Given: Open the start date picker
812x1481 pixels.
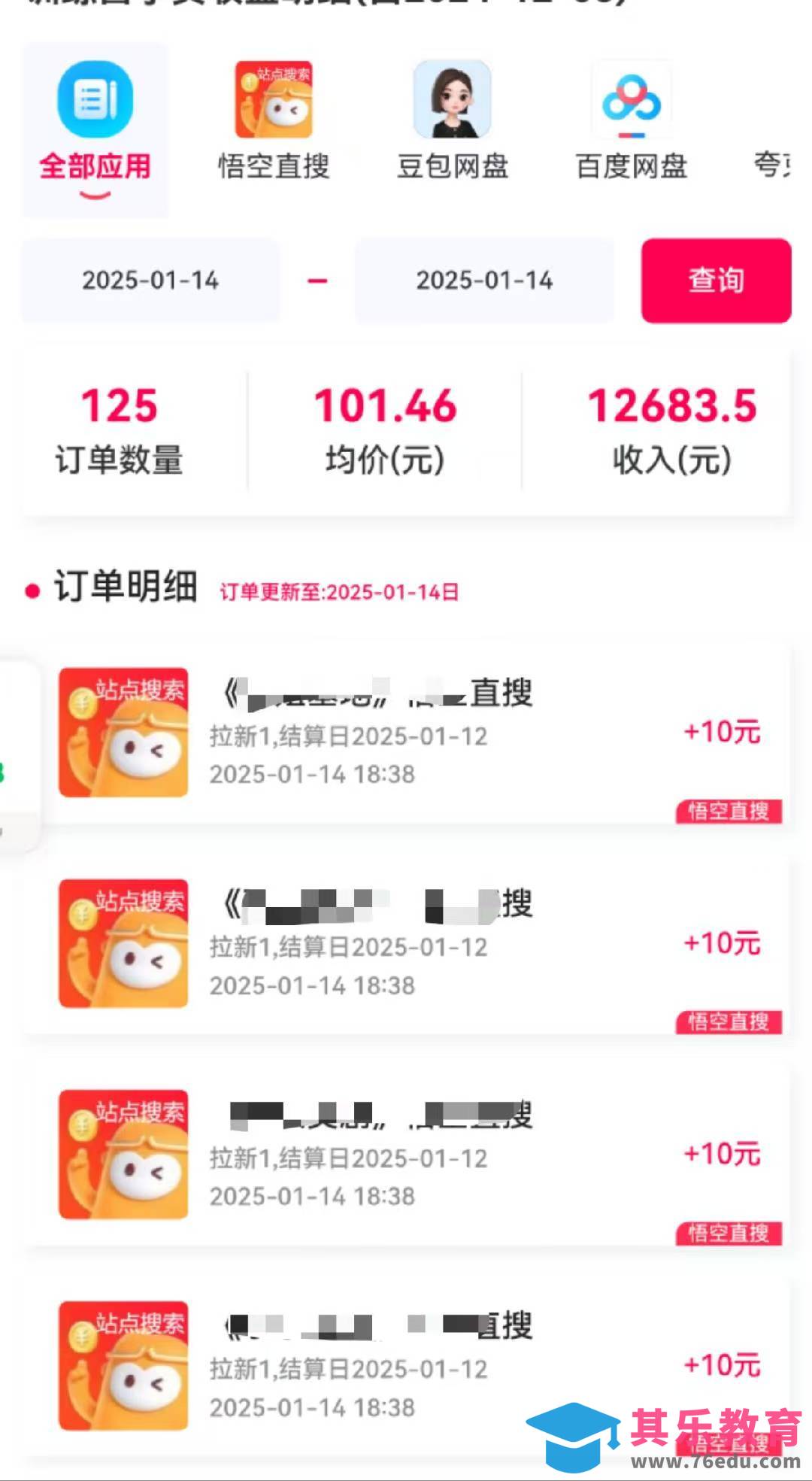Looking at the screenshot, I should (150, 281).
